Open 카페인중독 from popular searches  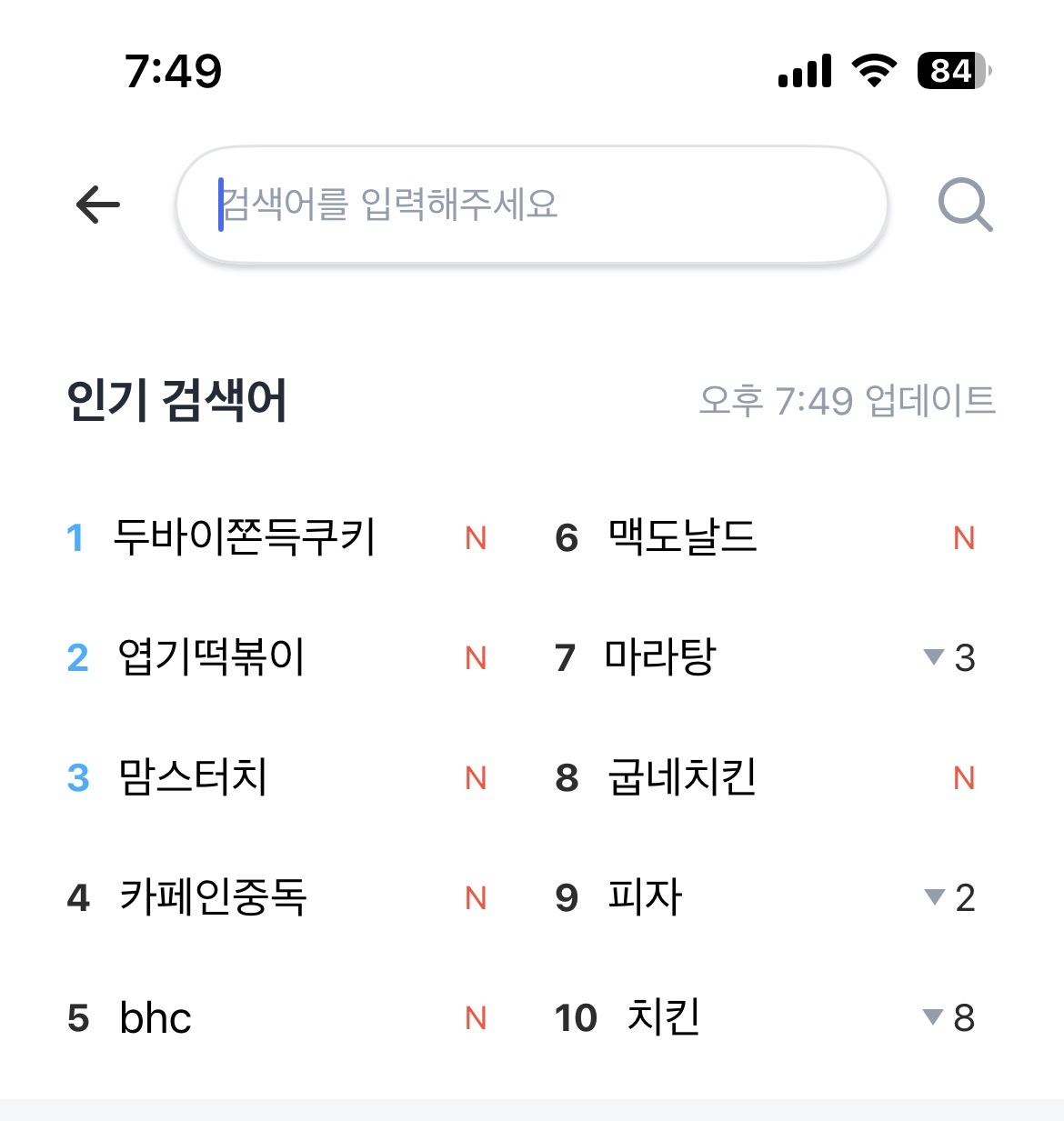coord(214,898)
